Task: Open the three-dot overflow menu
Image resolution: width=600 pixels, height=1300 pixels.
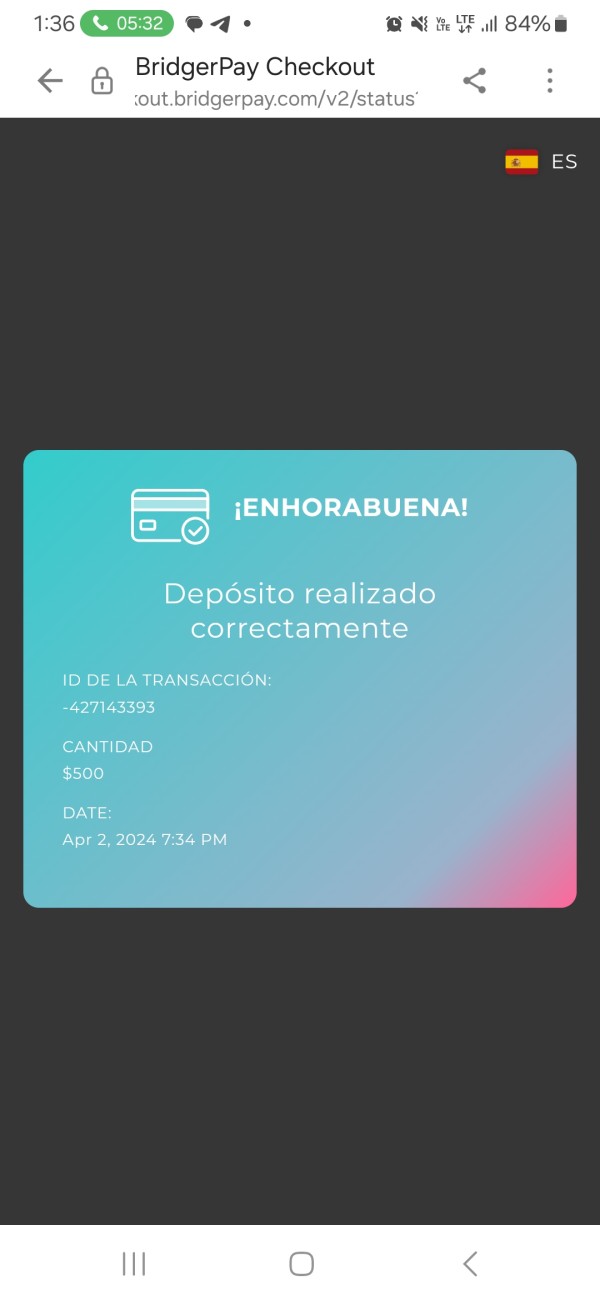Action: coord(549,81)
